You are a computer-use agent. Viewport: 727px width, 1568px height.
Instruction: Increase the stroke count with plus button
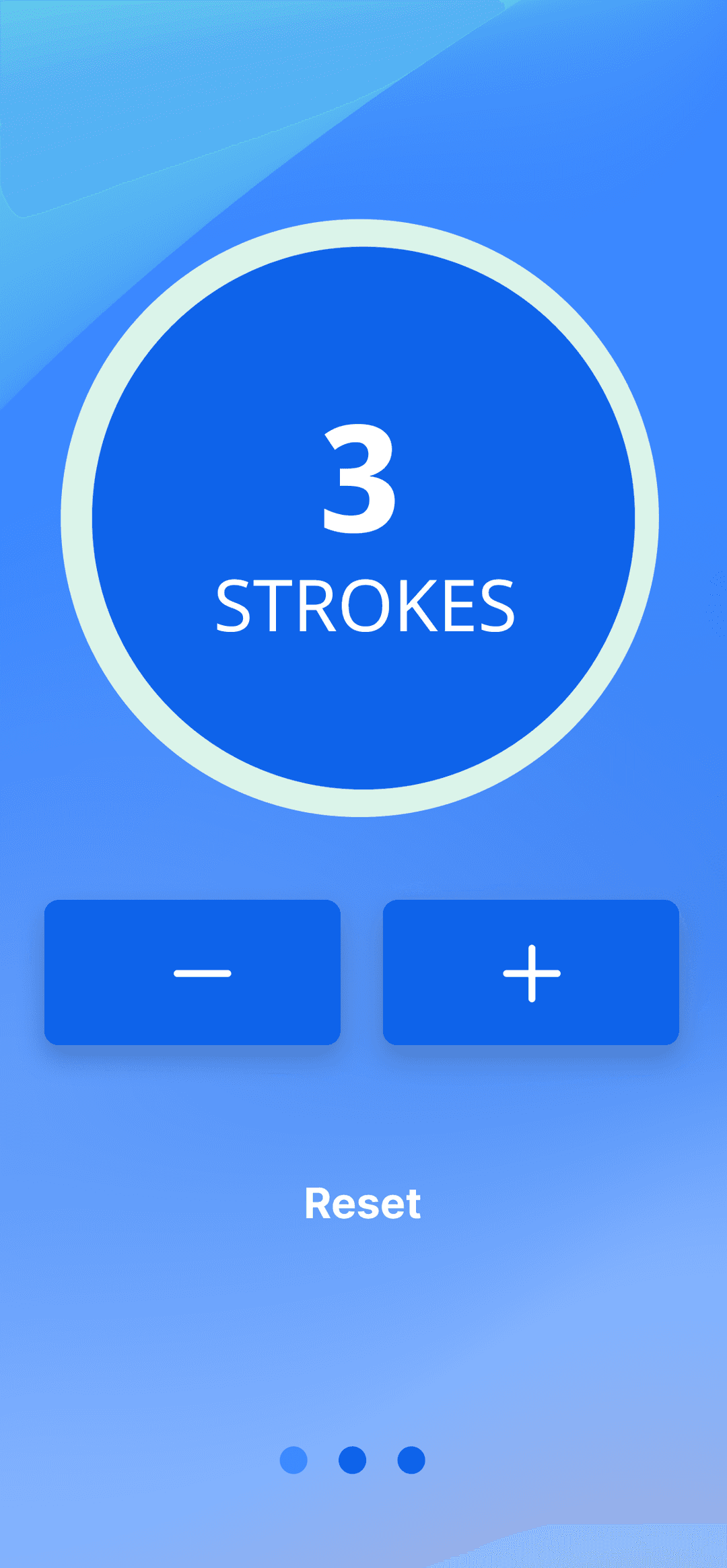click(x=530, y=972)
